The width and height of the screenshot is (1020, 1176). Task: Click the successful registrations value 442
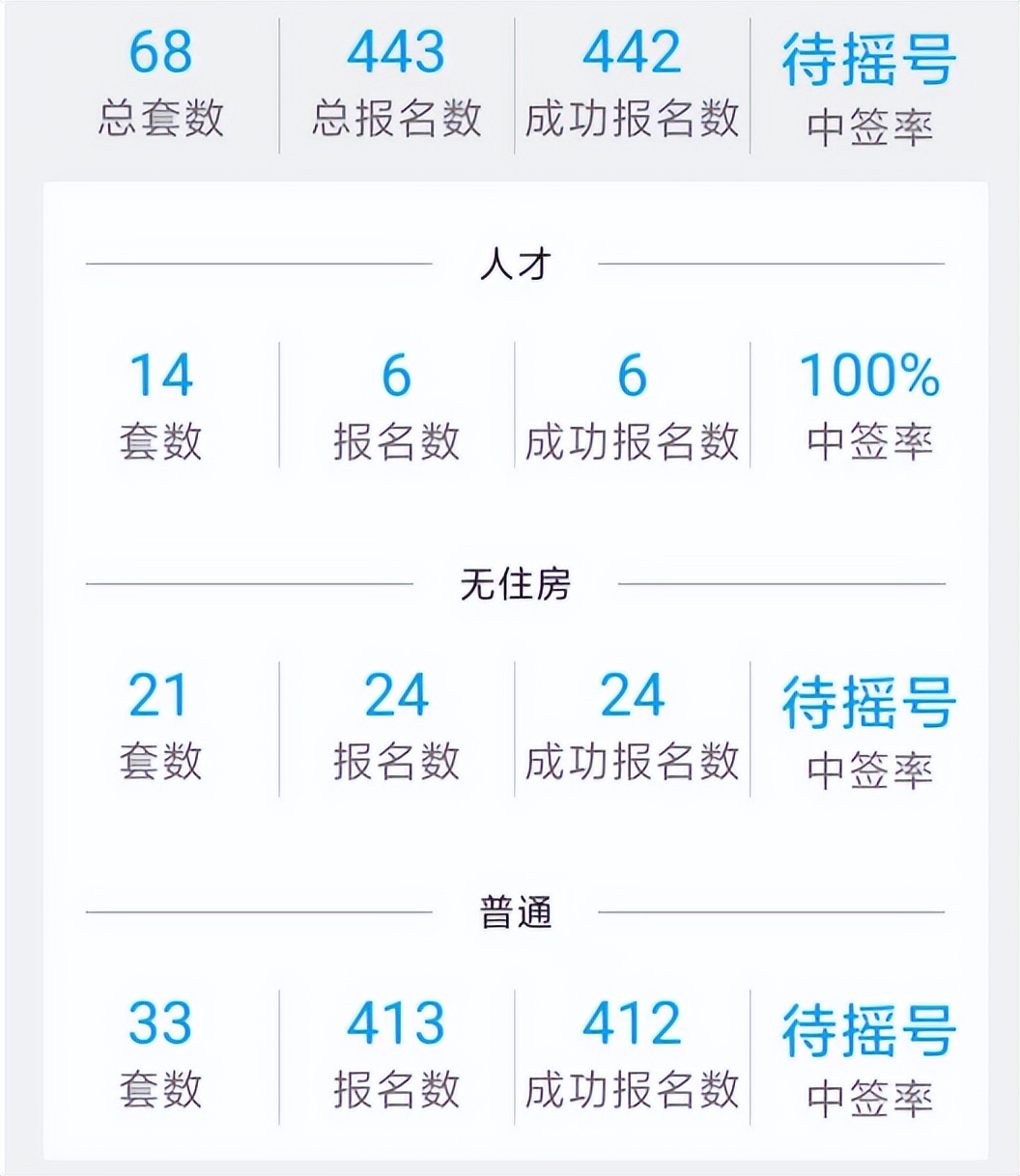pyautogui.click(x=633, y=55)
